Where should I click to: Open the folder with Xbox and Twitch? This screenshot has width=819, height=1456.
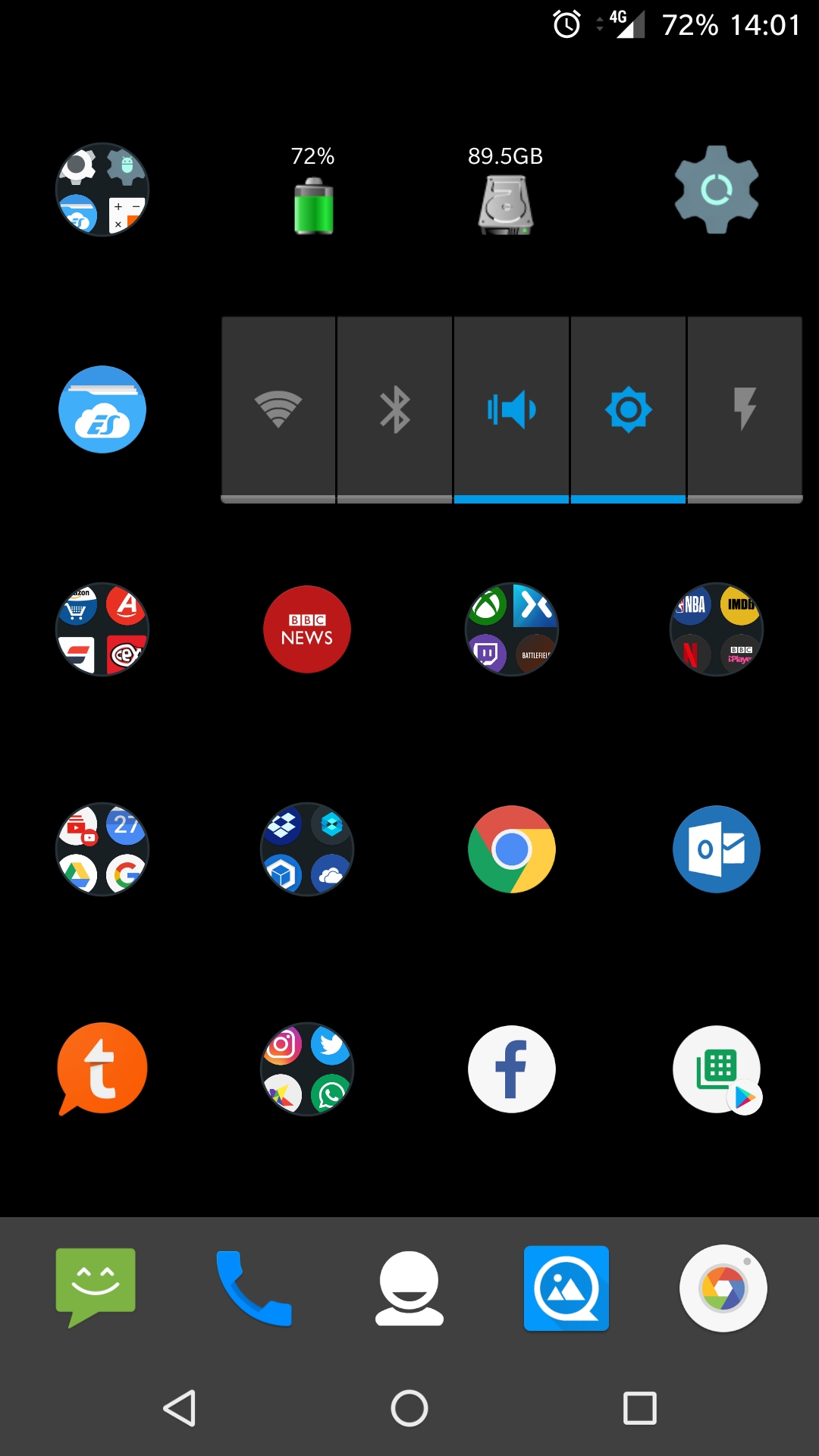coord(512,629)
